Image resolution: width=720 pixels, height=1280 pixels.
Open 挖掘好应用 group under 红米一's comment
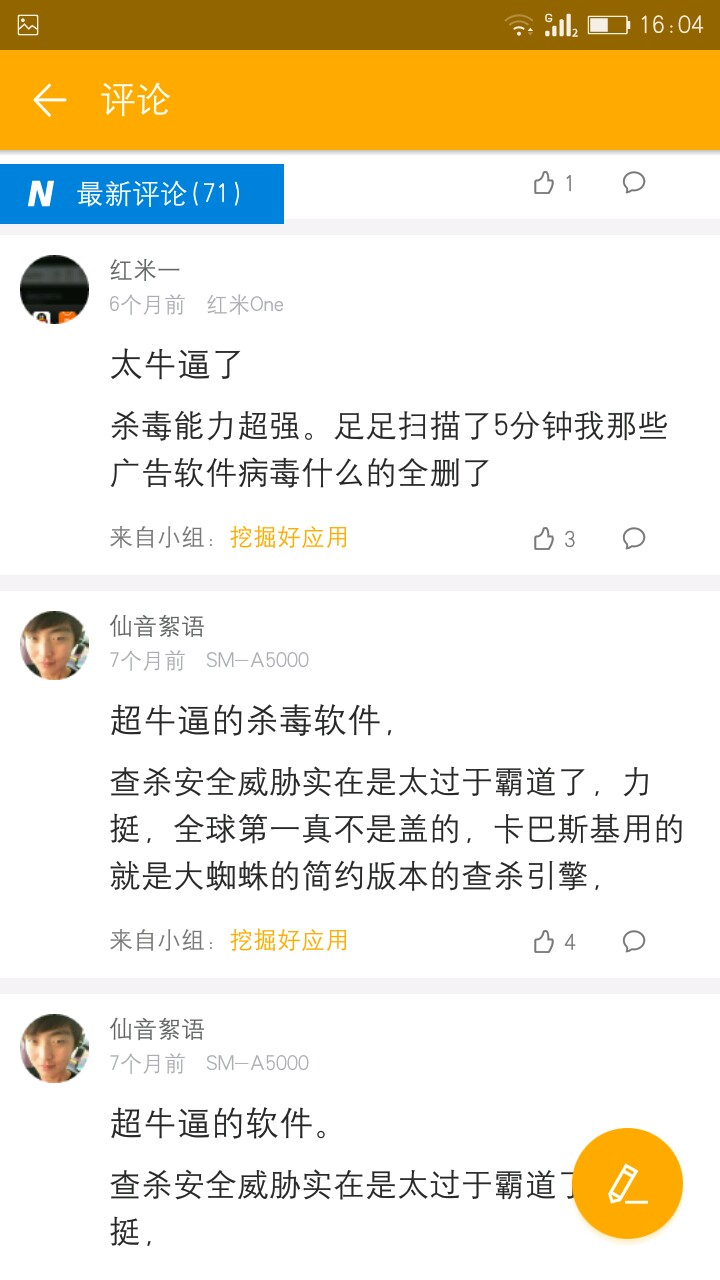tap(289, 538)
